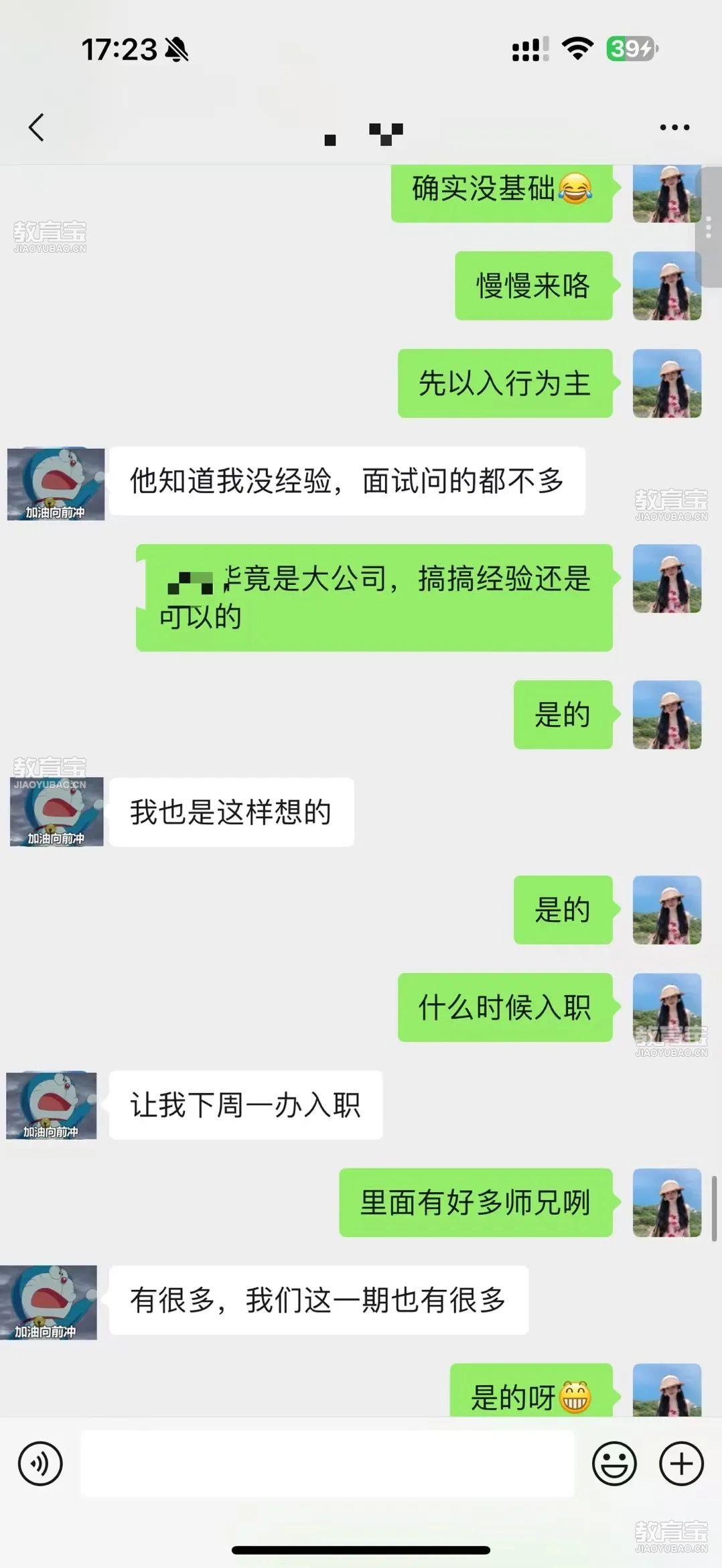Open the plus attachment menu
This screenshot has width=722, height=1568.
(x=681, y=1463)
